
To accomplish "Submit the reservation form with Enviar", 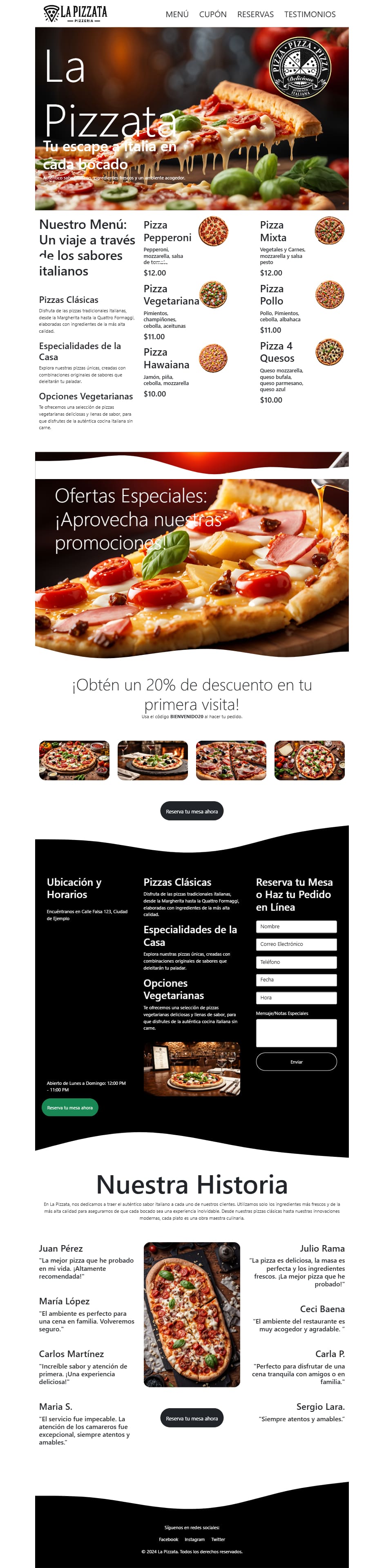I will click(296, 1062).
